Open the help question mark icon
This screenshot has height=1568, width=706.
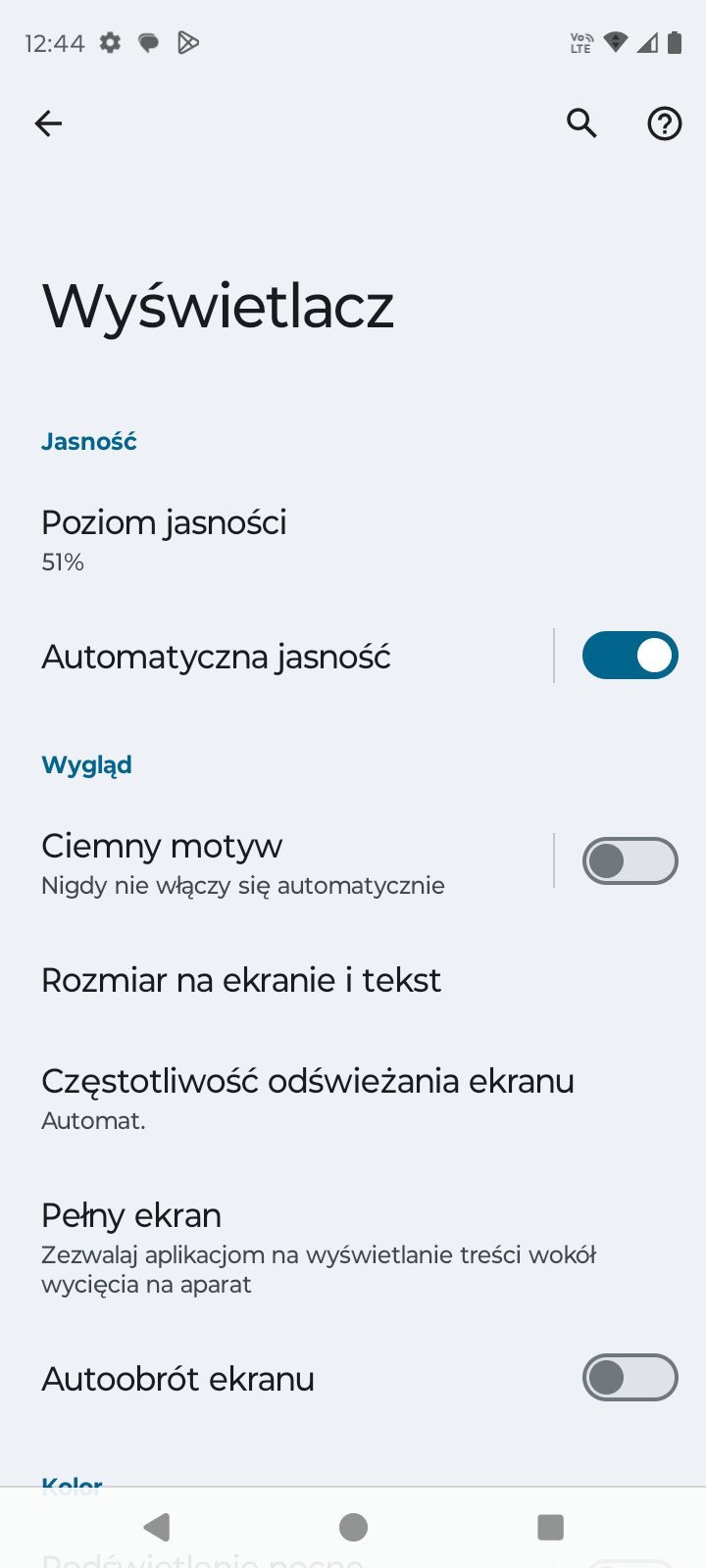pyautogui.click(x=664, y=123)
